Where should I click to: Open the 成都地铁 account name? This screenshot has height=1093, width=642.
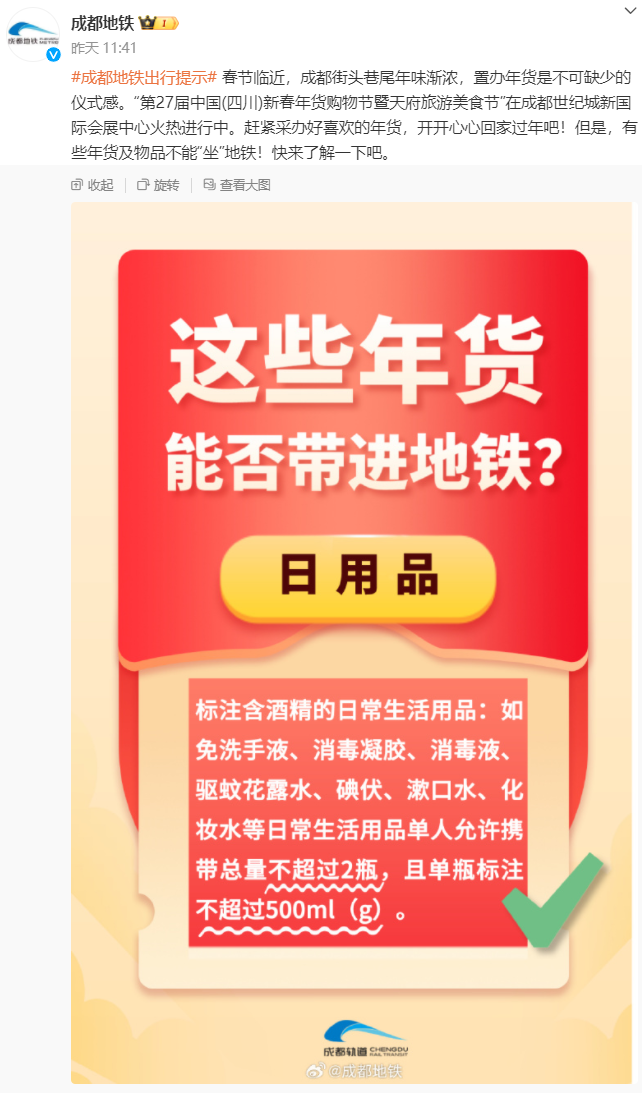pos(102,23)
